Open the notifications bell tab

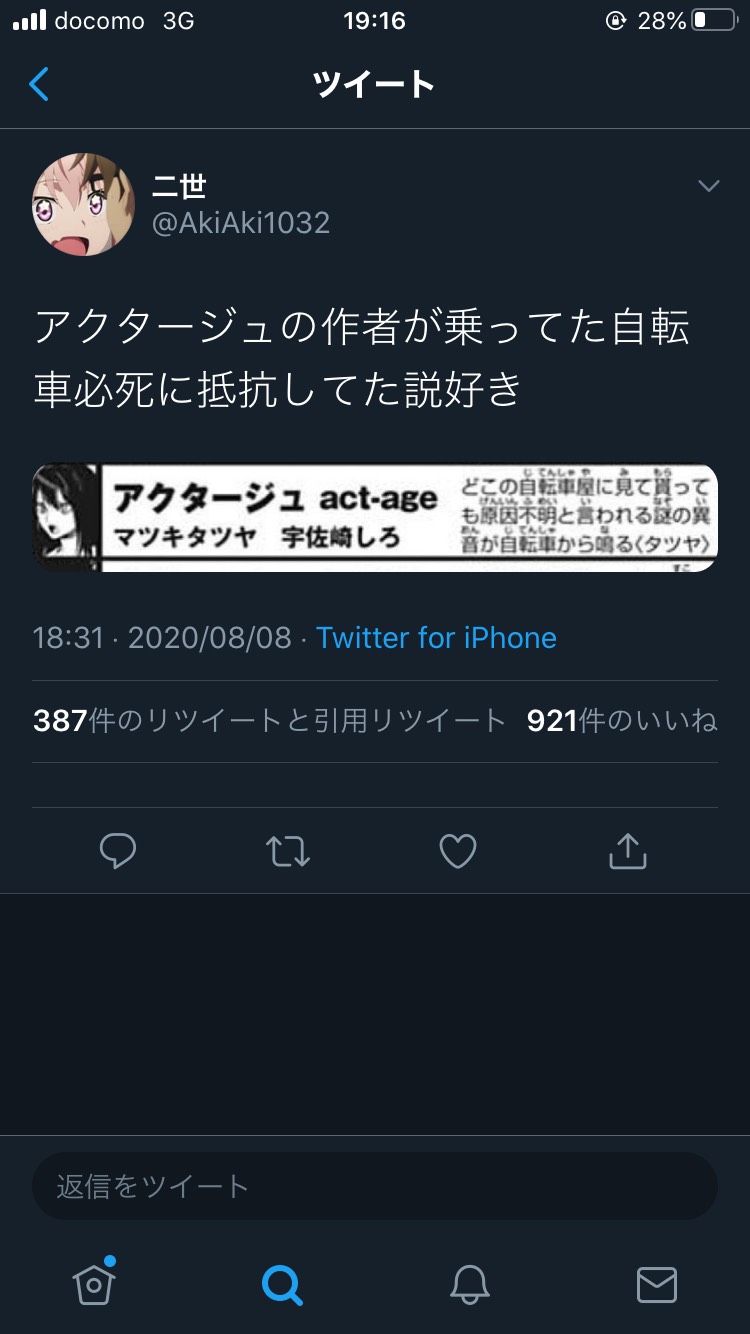469,1283
